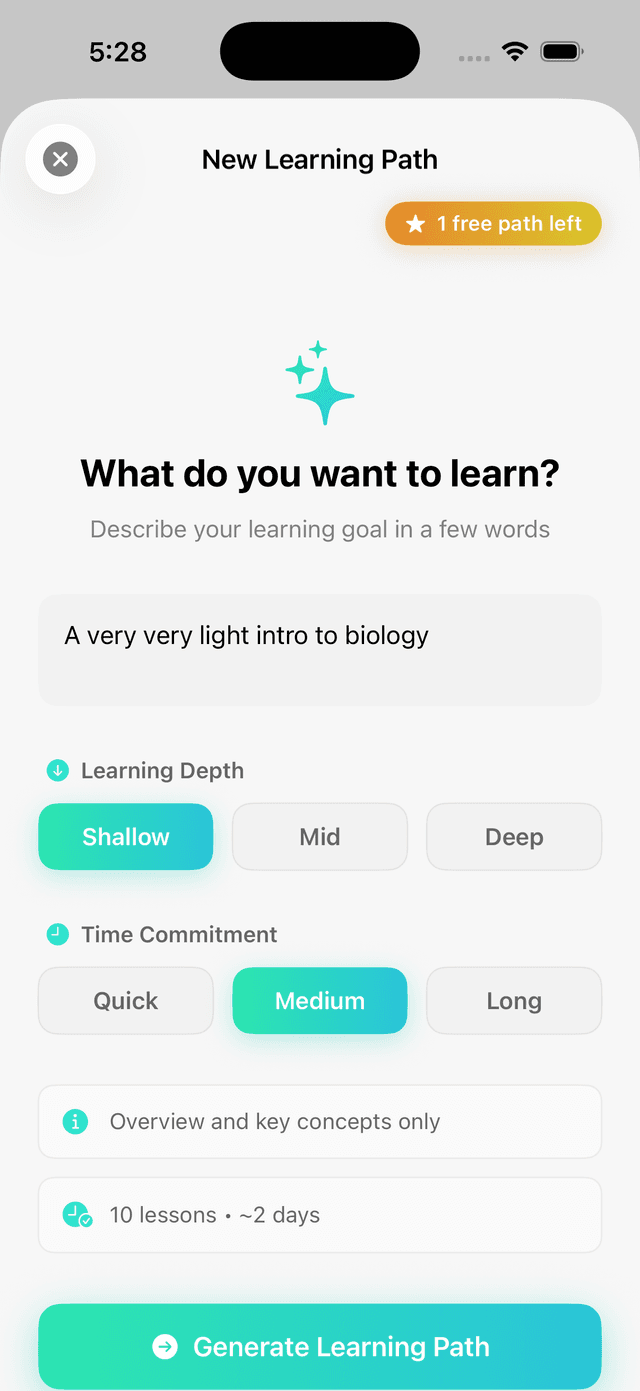Image resolution: width=640 pixels, height=1391 pixels.
Task: Pick Quick time commitment
Action: (126, 1001)
